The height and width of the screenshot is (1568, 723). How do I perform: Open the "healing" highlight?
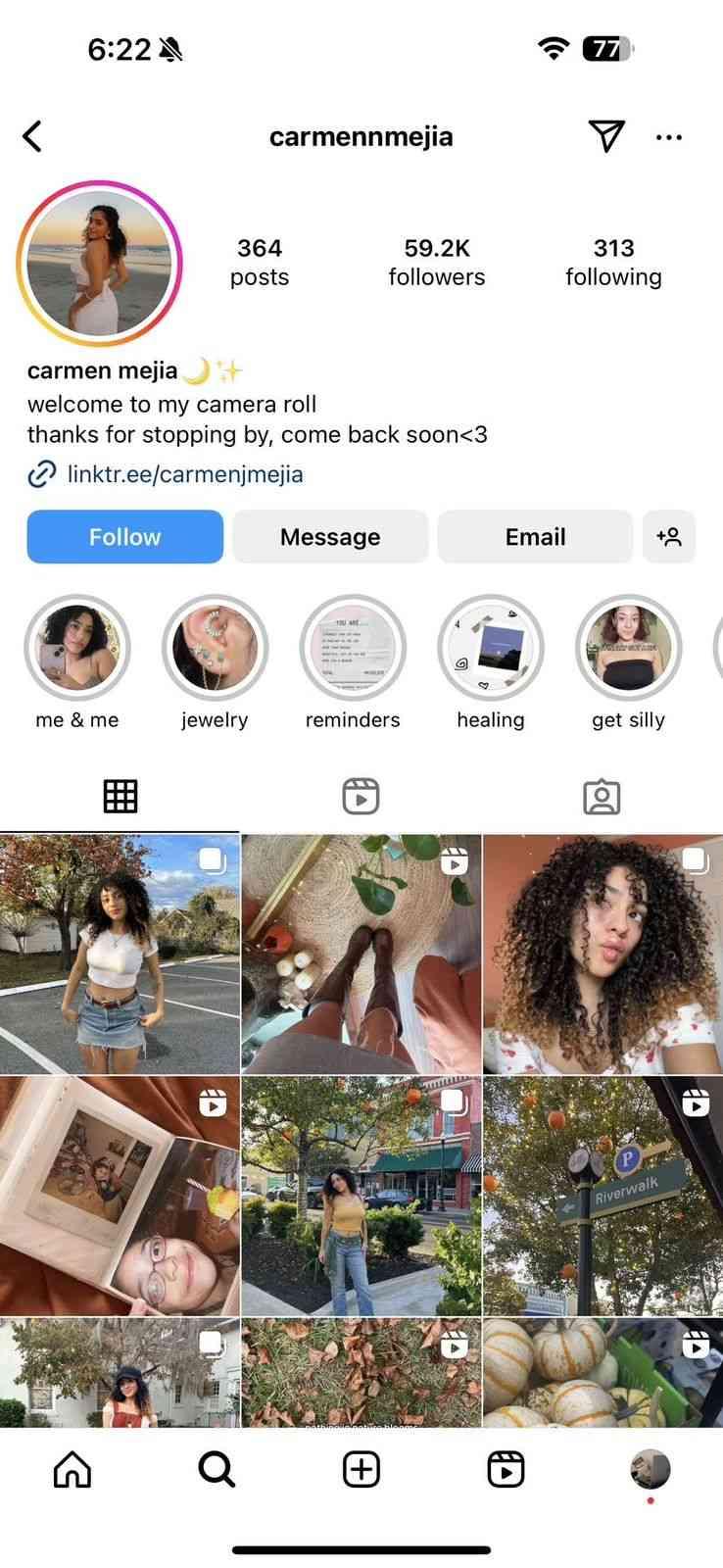tap(491, 649)
